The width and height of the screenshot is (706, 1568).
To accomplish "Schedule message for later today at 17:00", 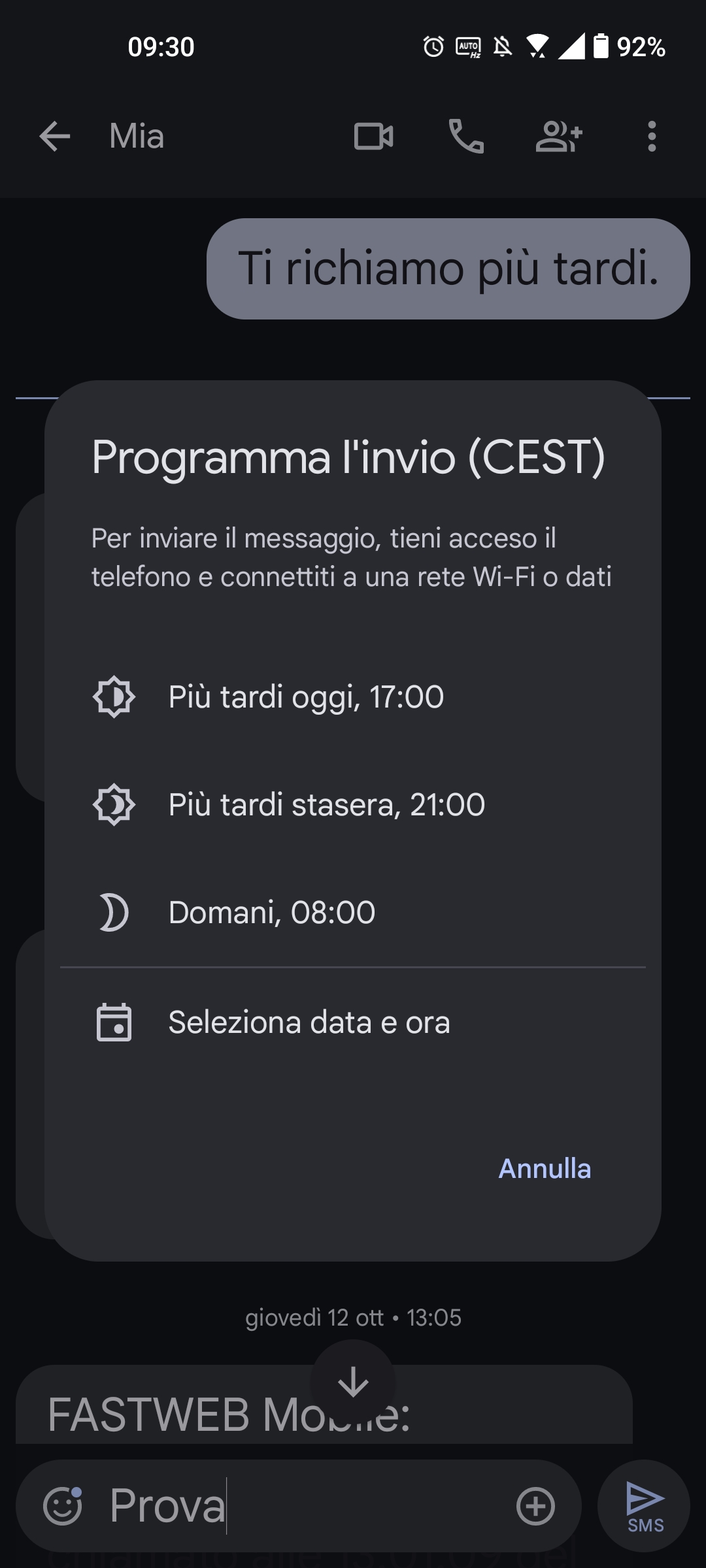I will tap(306, 697).
